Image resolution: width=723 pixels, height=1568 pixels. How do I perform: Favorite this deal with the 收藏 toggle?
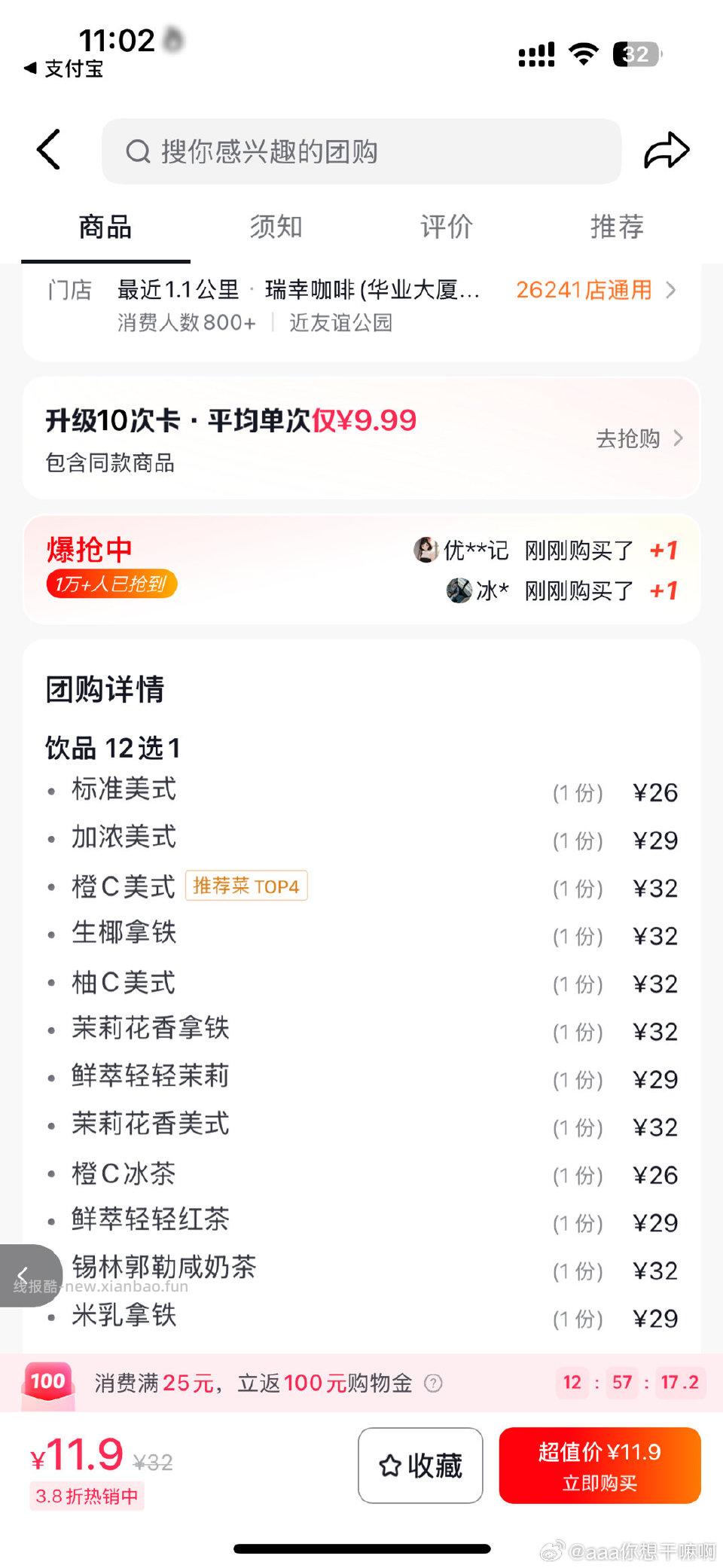coord(419,1466)
